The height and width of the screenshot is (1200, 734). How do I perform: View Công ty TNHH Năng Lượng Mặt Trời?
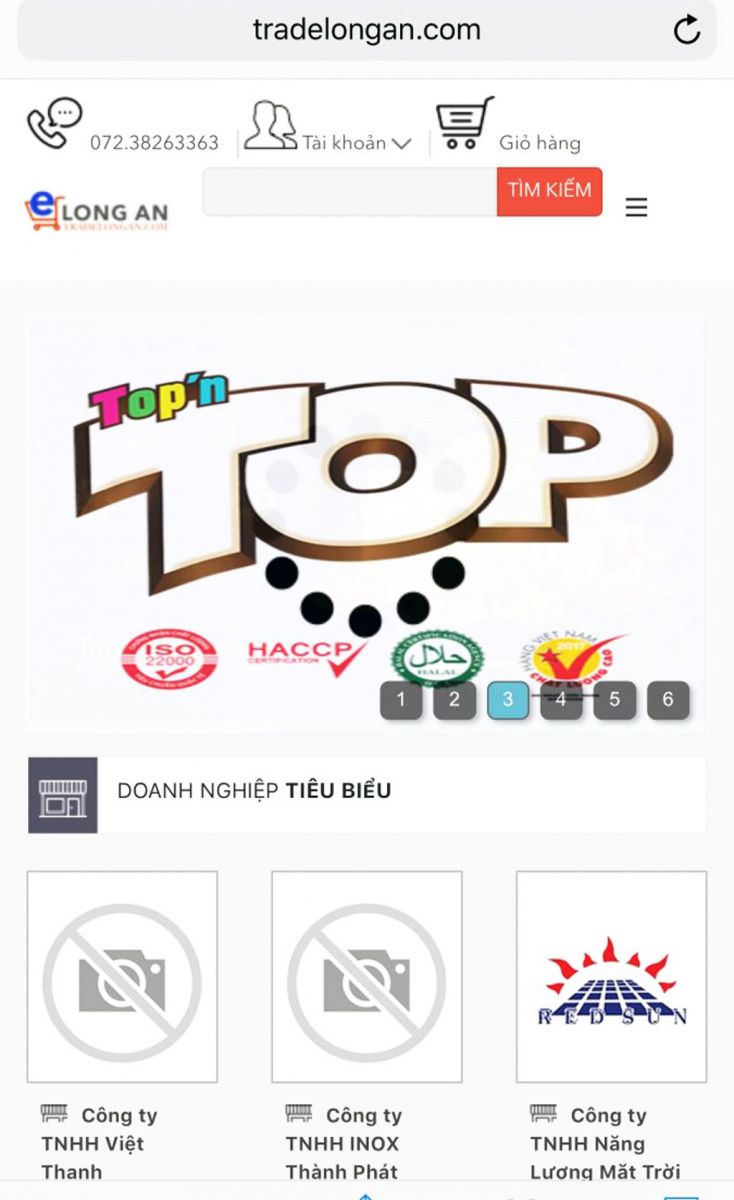coord(611,976)
